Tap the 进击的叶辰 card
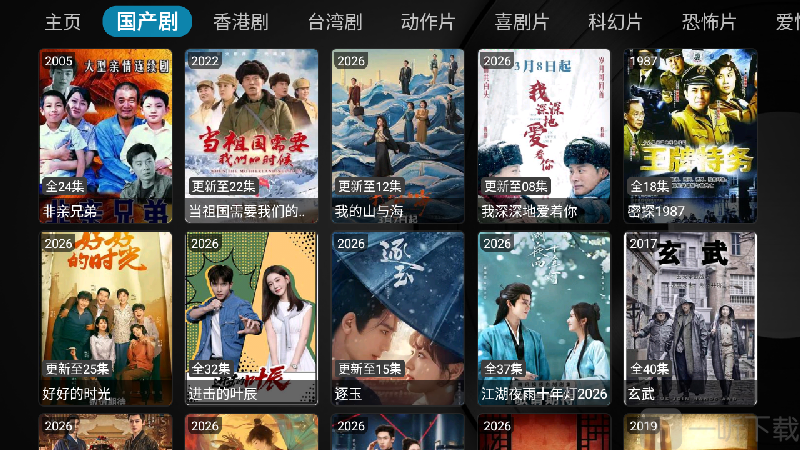The image size is (800, 450). pos(252,318)
